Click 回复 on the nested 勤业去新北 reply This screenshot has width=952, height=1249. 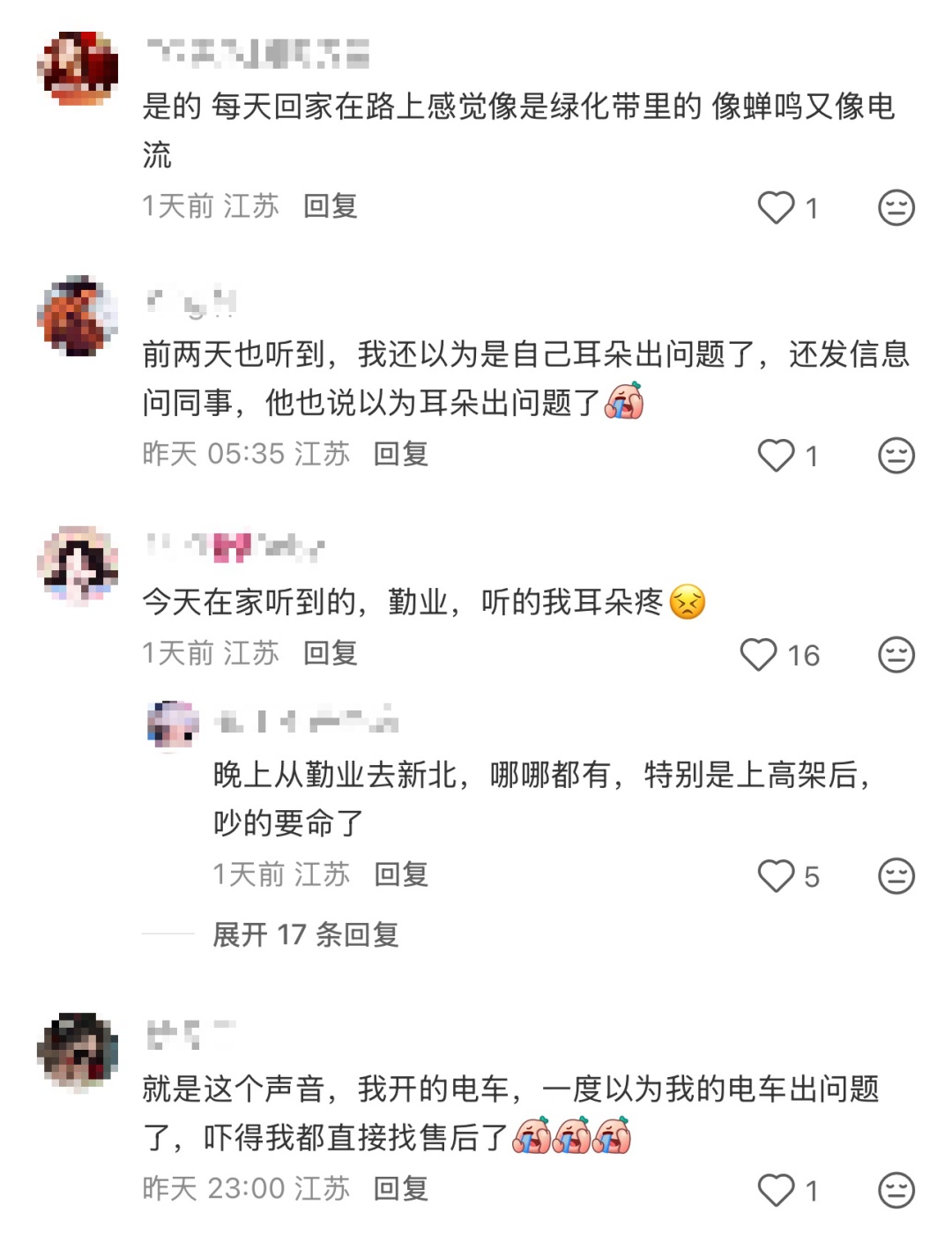(x=401, y=875)
